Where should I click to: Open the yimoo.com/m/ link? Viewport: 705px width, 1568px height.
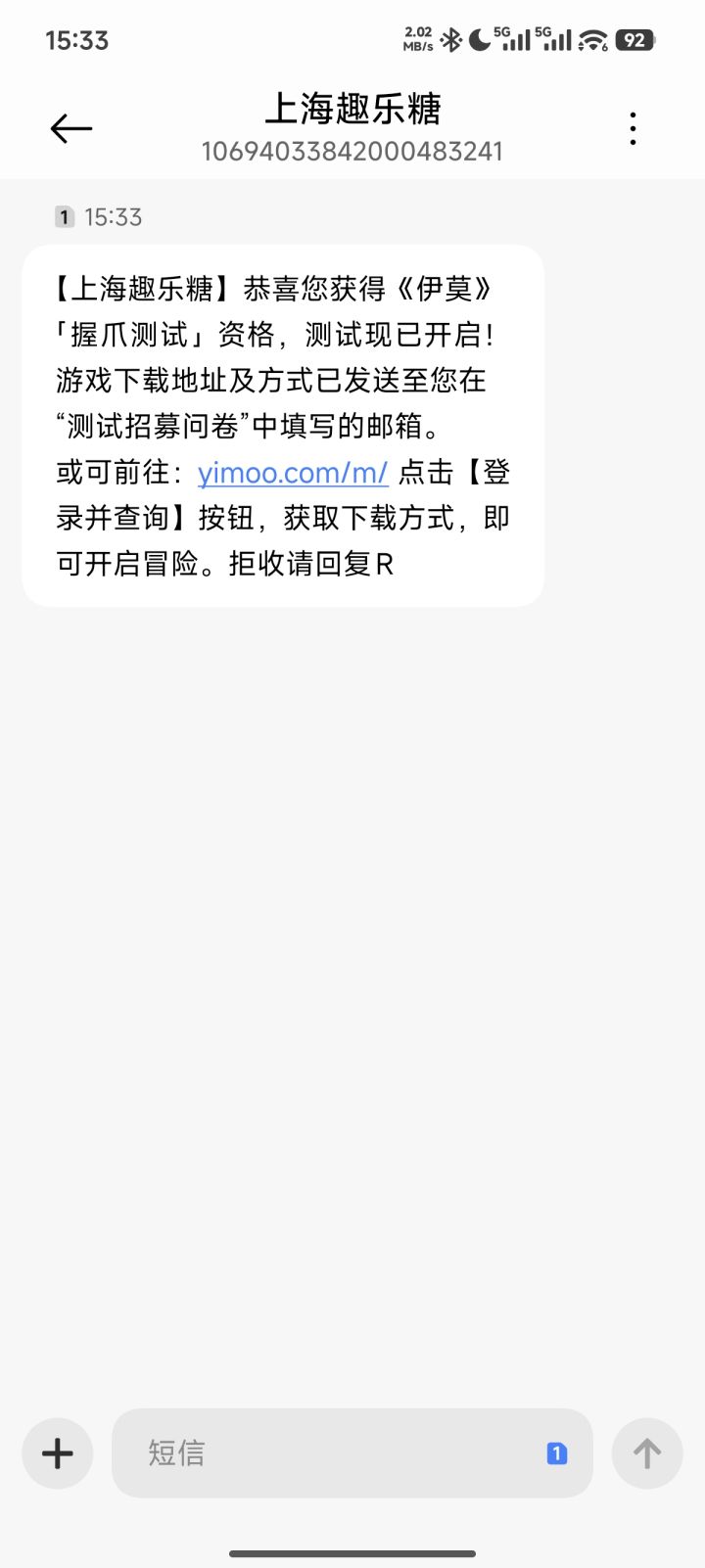[x=293, y=473]
